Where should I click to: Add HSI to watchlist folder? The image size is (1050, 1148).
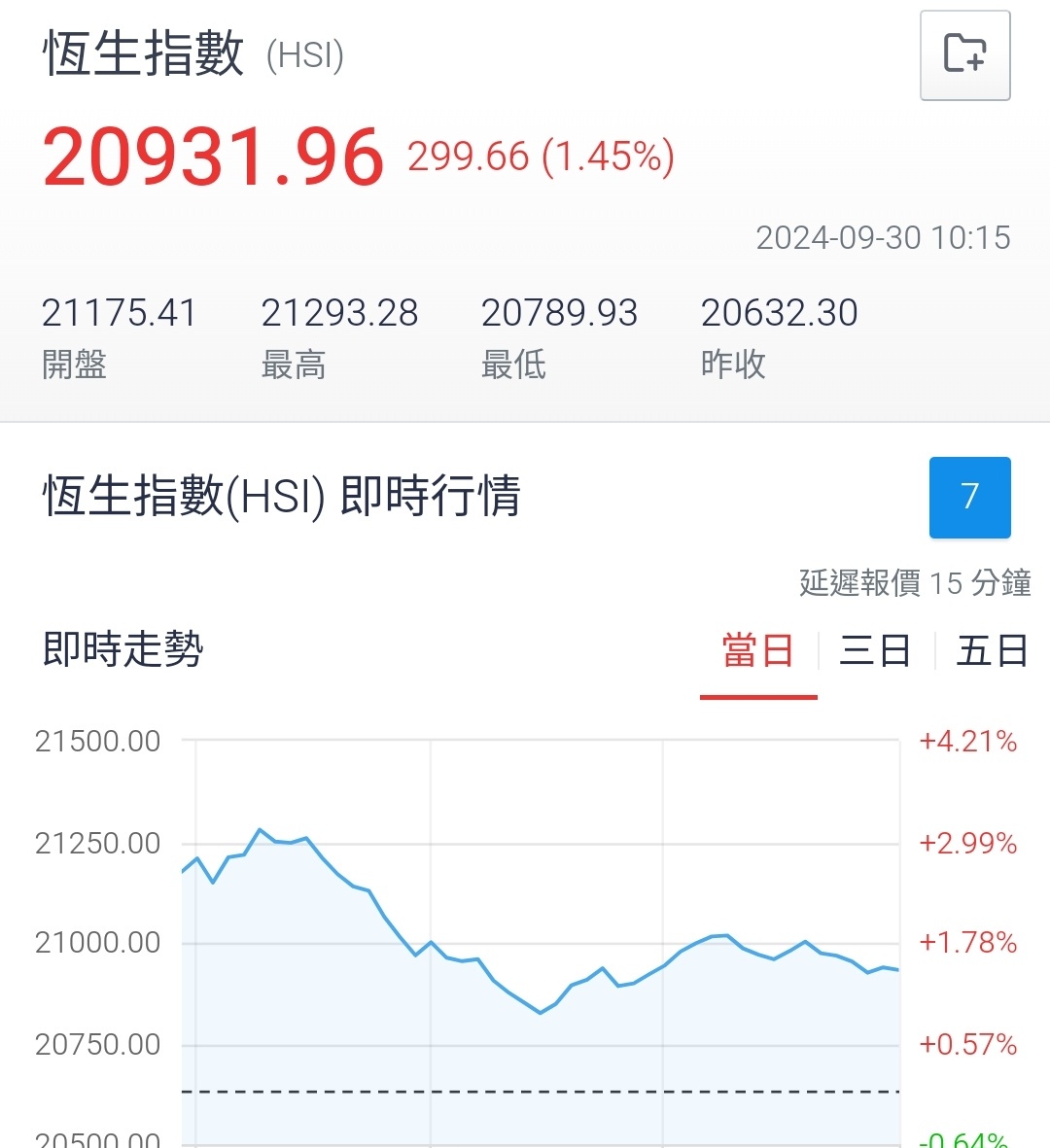(x=964, y=55)
